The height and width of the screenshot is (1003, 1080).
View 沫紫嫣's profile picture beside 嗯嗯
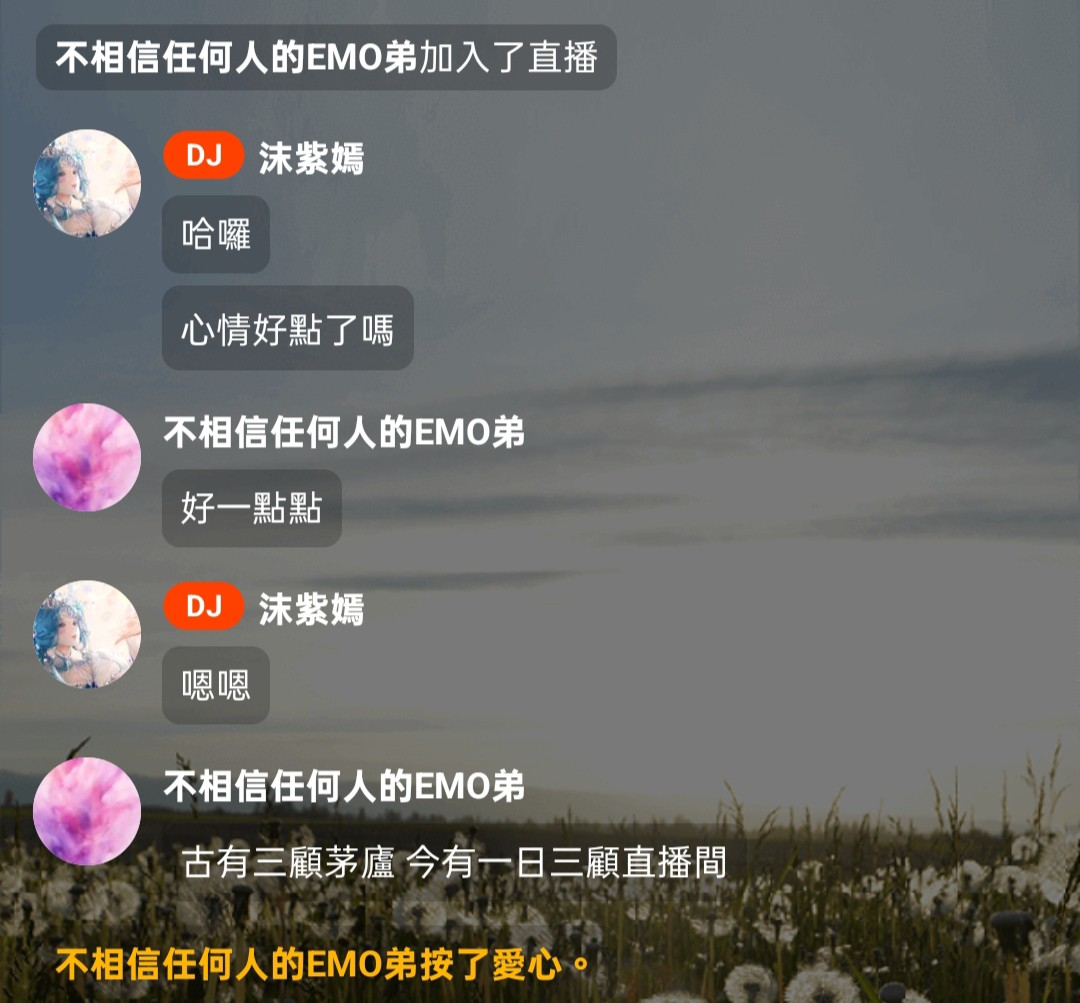point(87,634)
